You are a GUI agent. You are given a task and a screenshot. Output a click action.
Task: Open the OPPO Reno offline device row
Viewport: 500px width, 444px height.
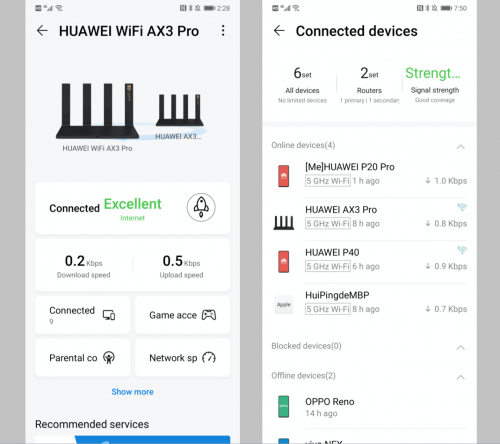pyautogui.click(x=369, y=407)
